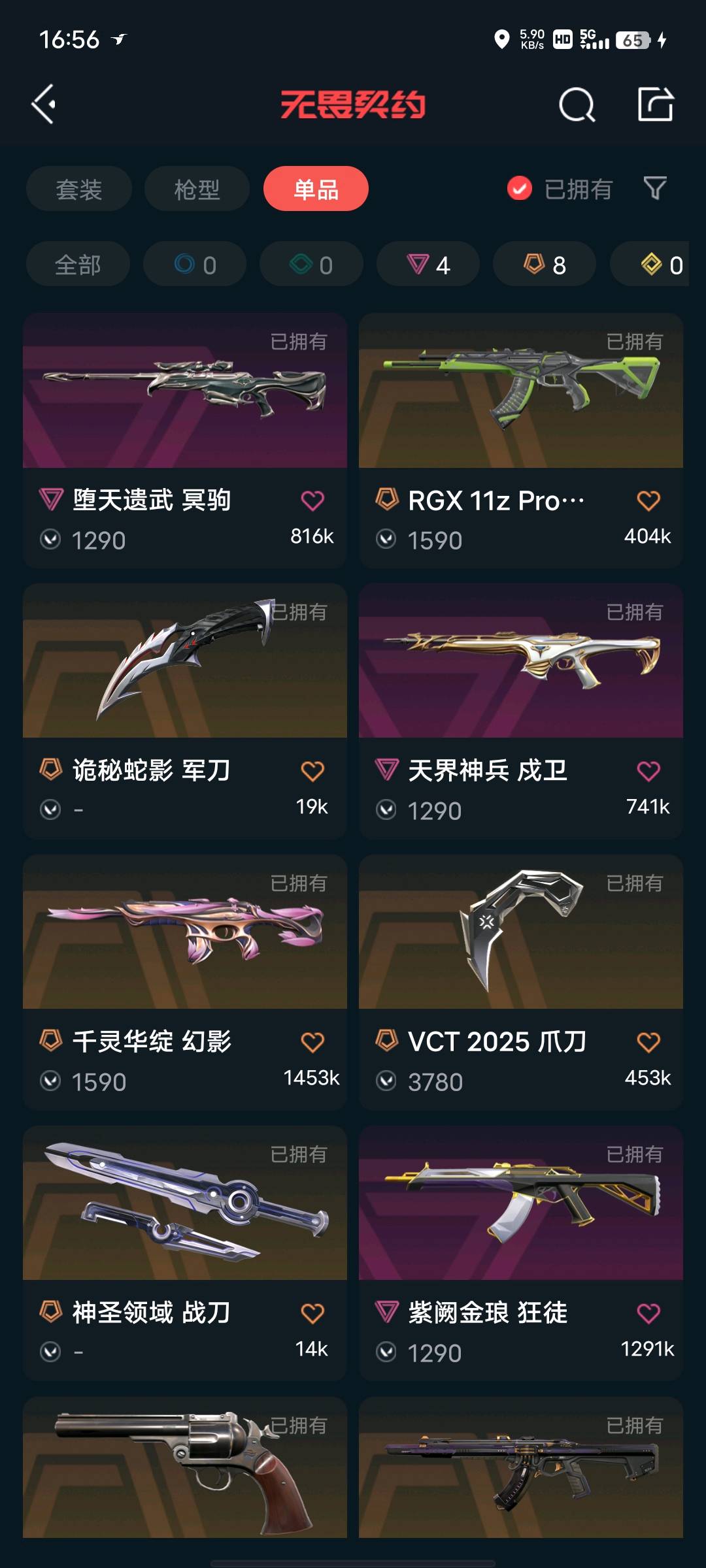The image size is (706, 1568).
Task: Open the 诡秘蛇影 军刀 skin card
Action: tap(185, 661)
